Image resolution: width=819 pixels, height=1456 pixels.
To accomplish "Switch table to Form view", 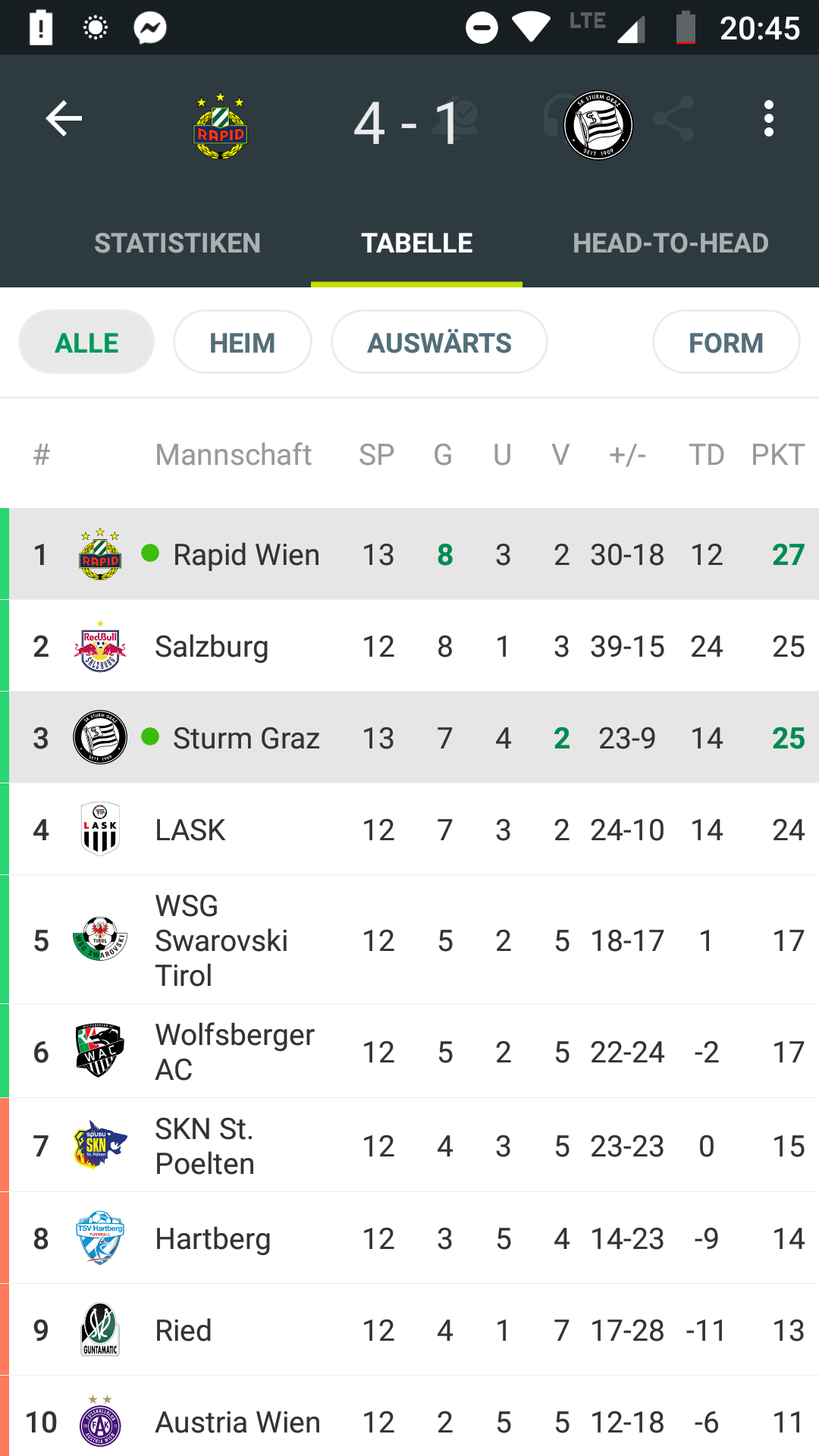I will pos(726,342).
